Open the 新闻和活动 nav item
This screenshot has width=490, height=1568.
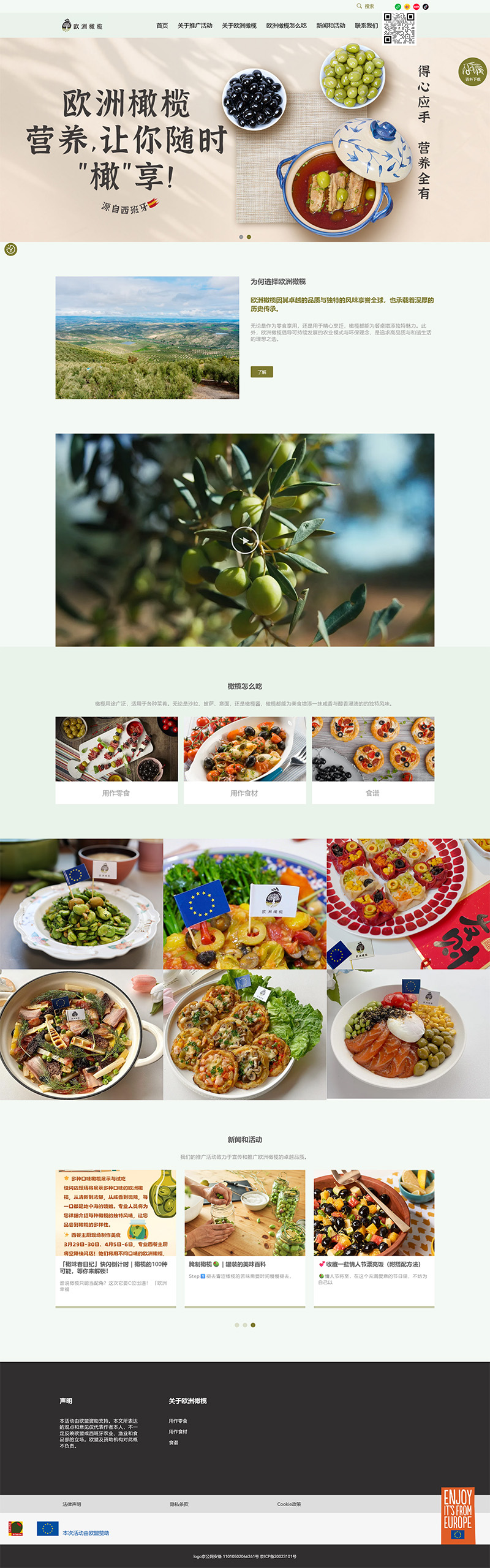pos(330,26)
